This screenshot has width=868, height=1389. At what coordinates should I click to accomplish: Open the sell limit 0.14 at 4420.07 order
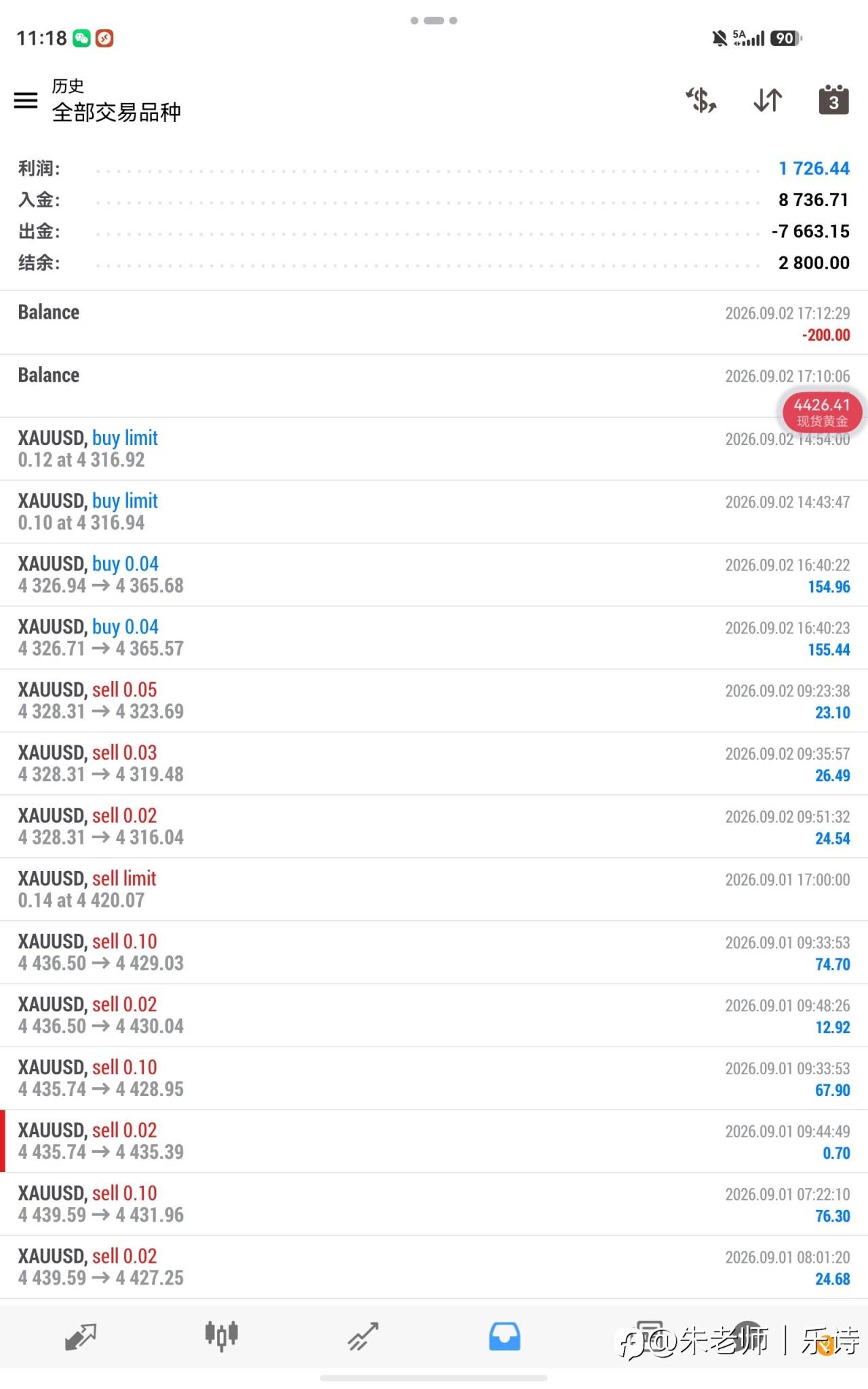point(434,889)
